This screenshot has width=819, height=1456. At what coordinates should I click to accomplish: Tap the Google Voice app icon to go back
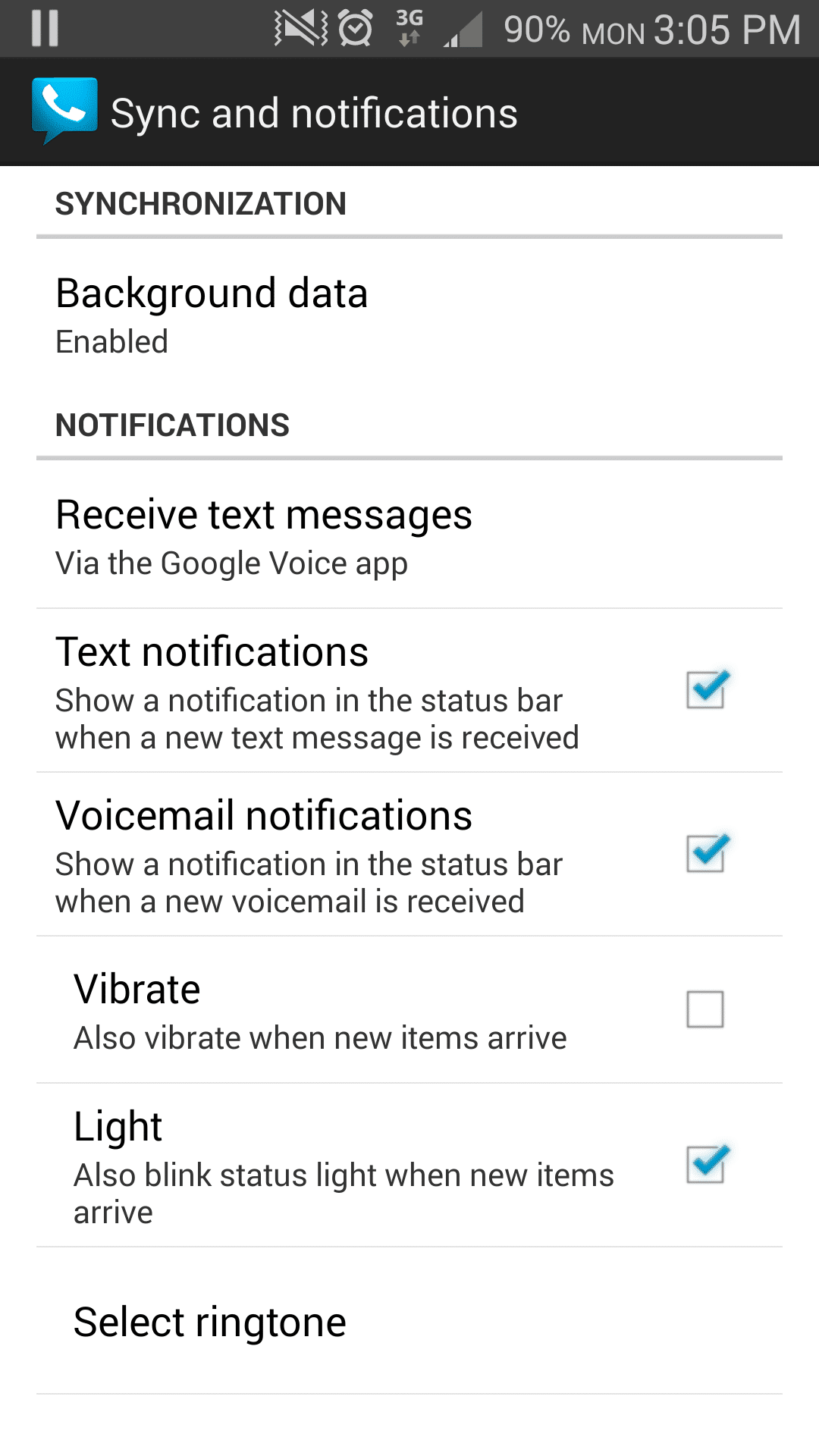[x=64, y=111]
